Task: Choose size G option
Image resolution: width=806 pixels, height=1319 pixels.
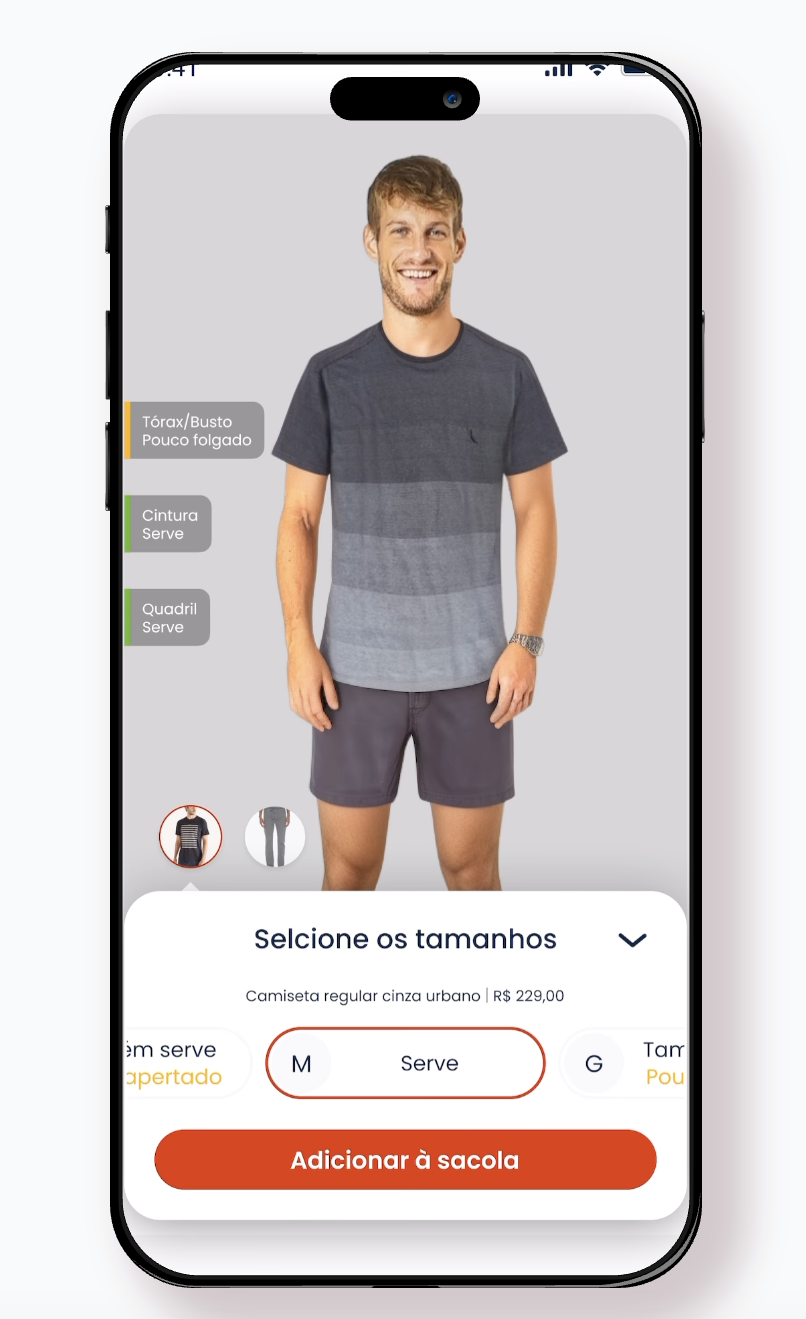Action: point(624,1063)
